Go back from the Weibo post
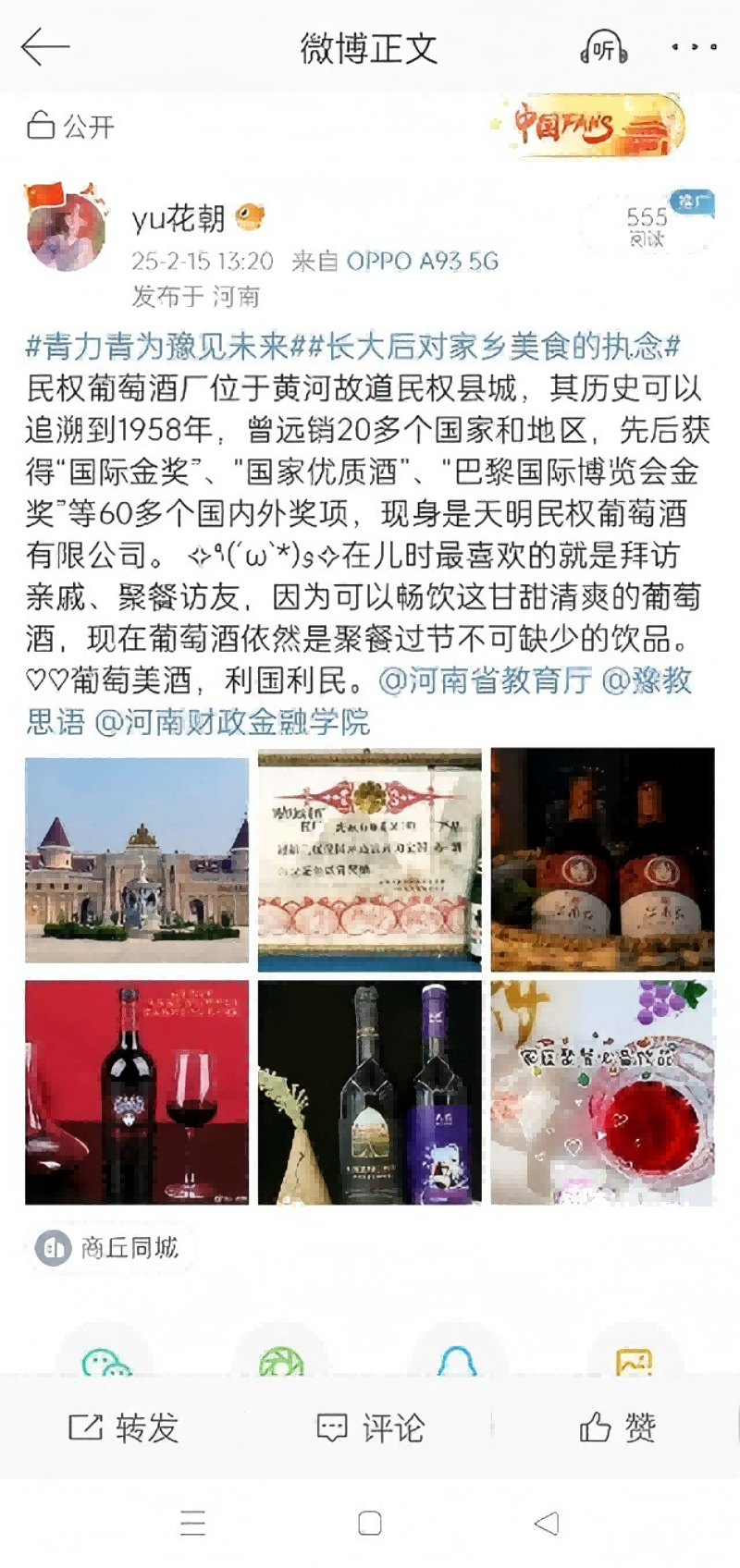 [44, 46]
